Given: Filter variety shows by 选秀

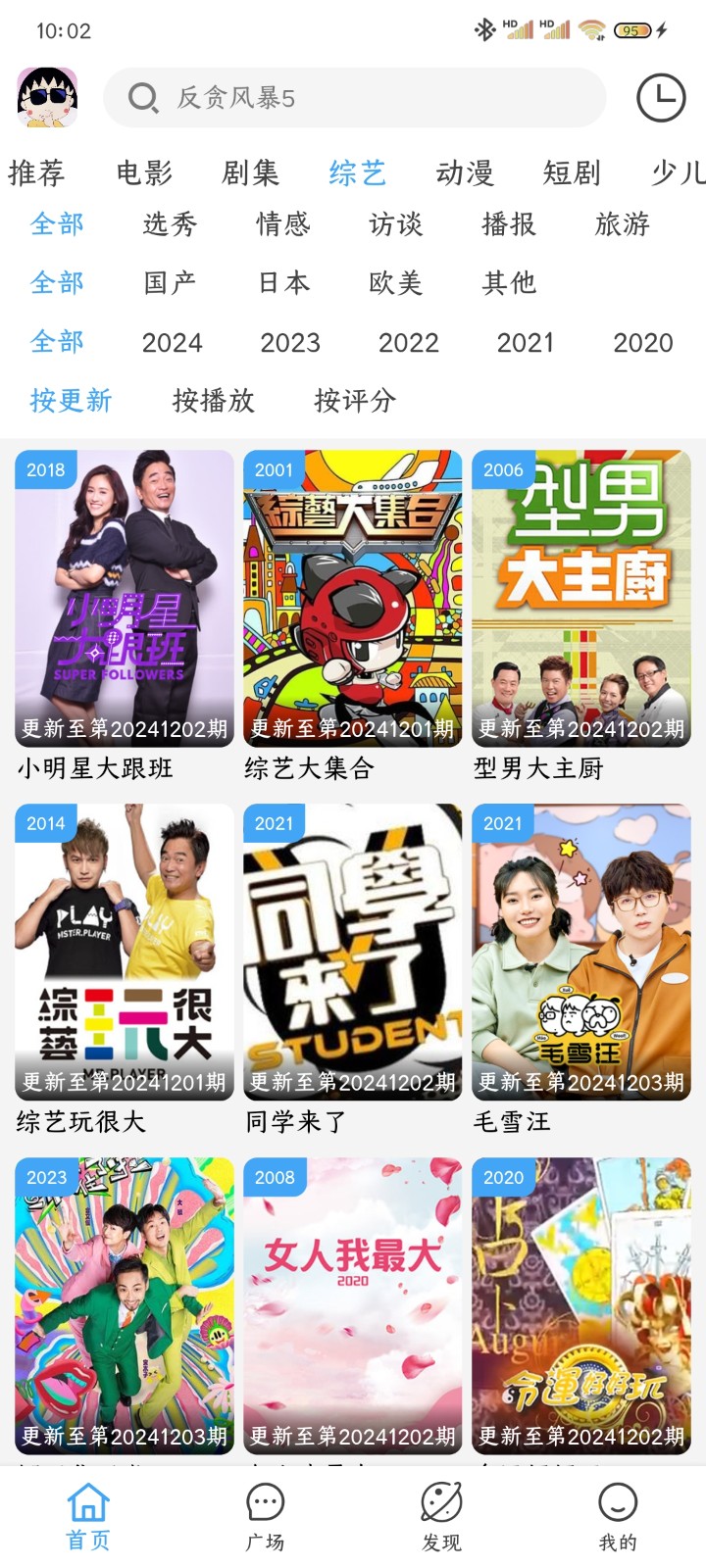Looking at the screenshot, I should (x=171, y=224).
